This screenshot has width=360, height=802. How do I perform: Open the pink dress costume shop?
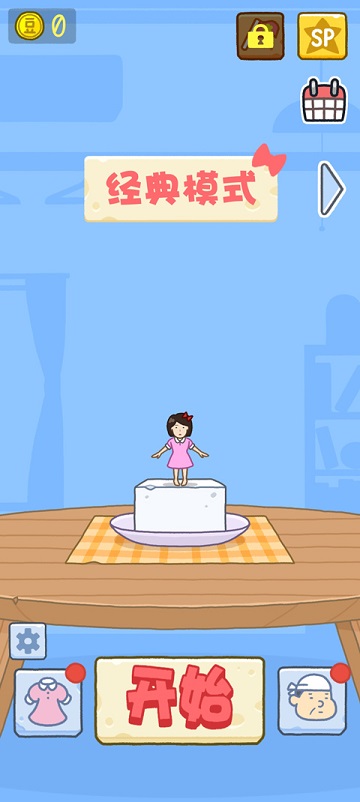48,702
